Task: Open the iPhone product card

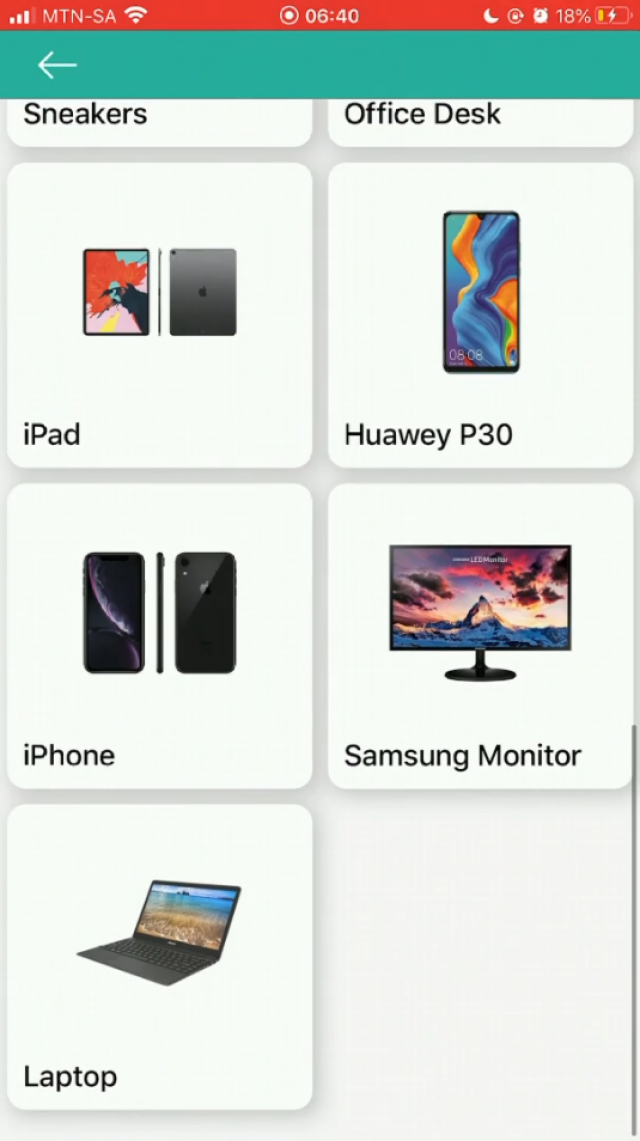Action: pos(160,636)
